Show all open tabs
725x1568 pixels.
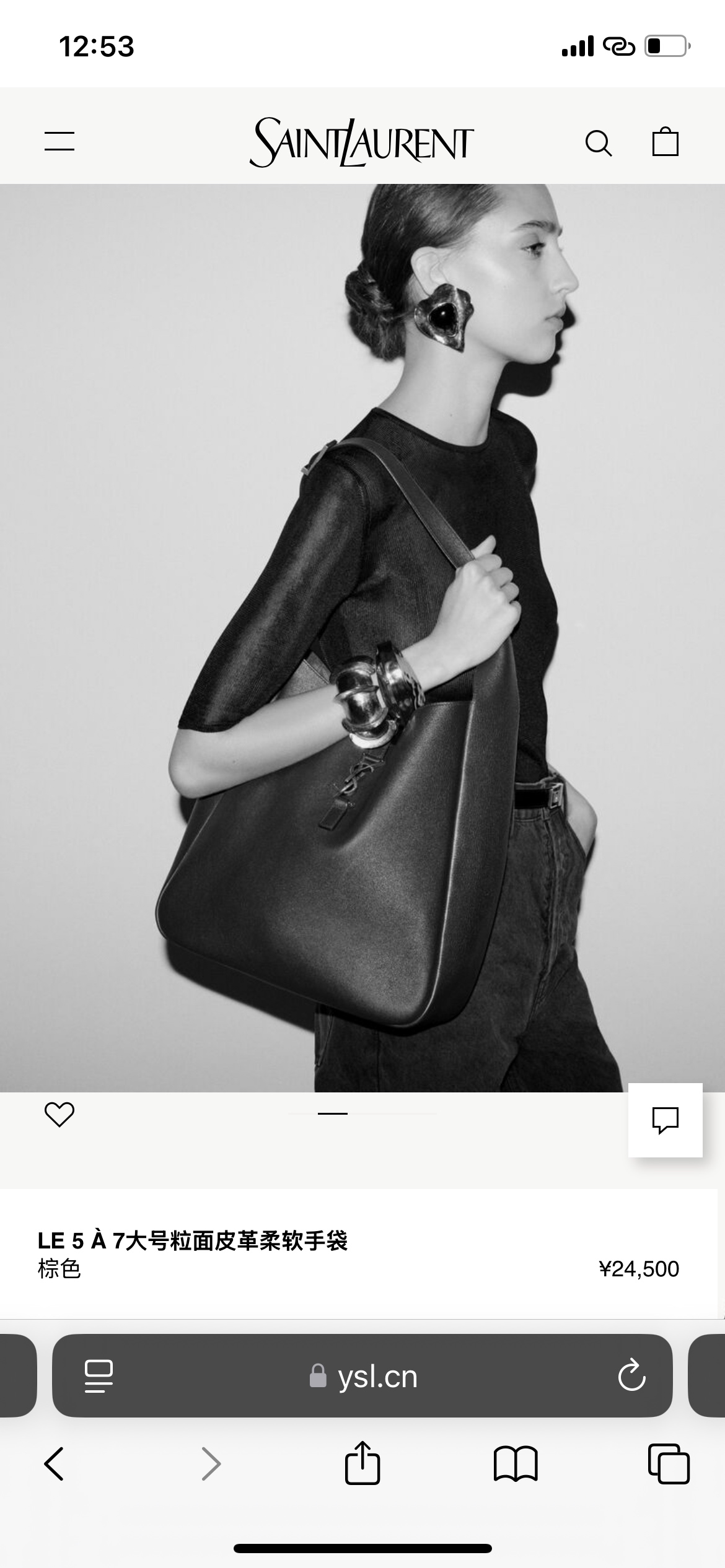(669, 1464)
